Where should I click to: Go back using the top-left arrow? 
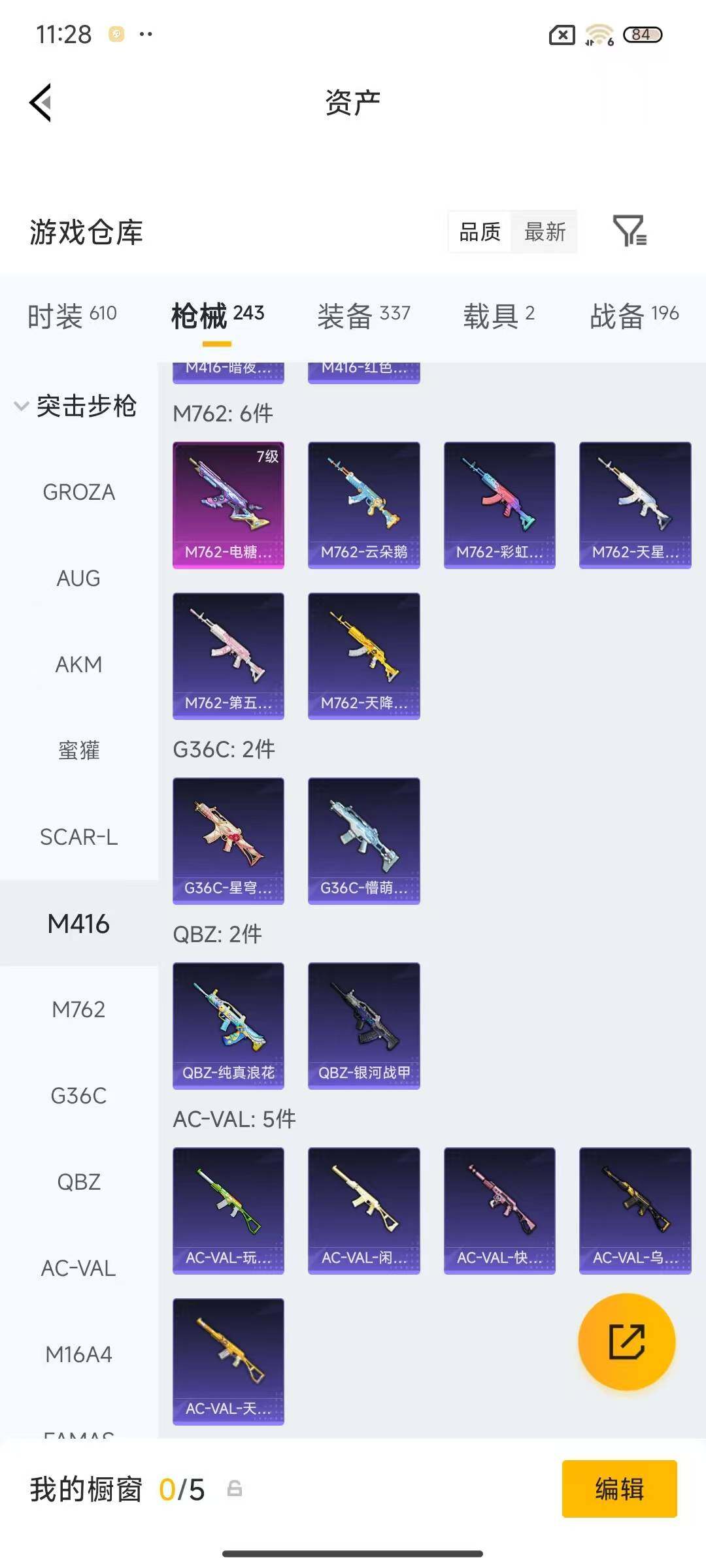click(x=41, y=103)
